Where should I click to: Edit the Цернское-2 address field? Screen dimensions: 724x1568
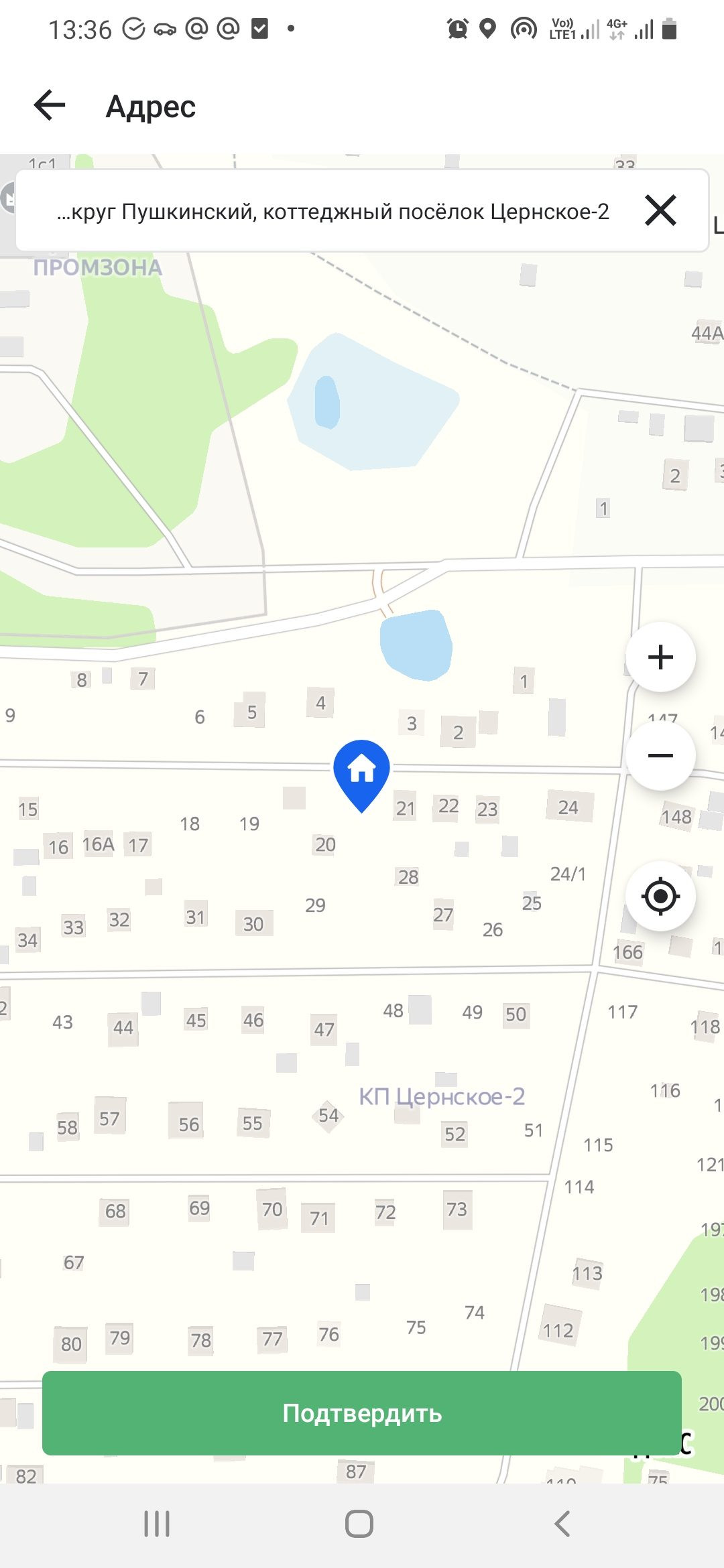coord(333,212)
